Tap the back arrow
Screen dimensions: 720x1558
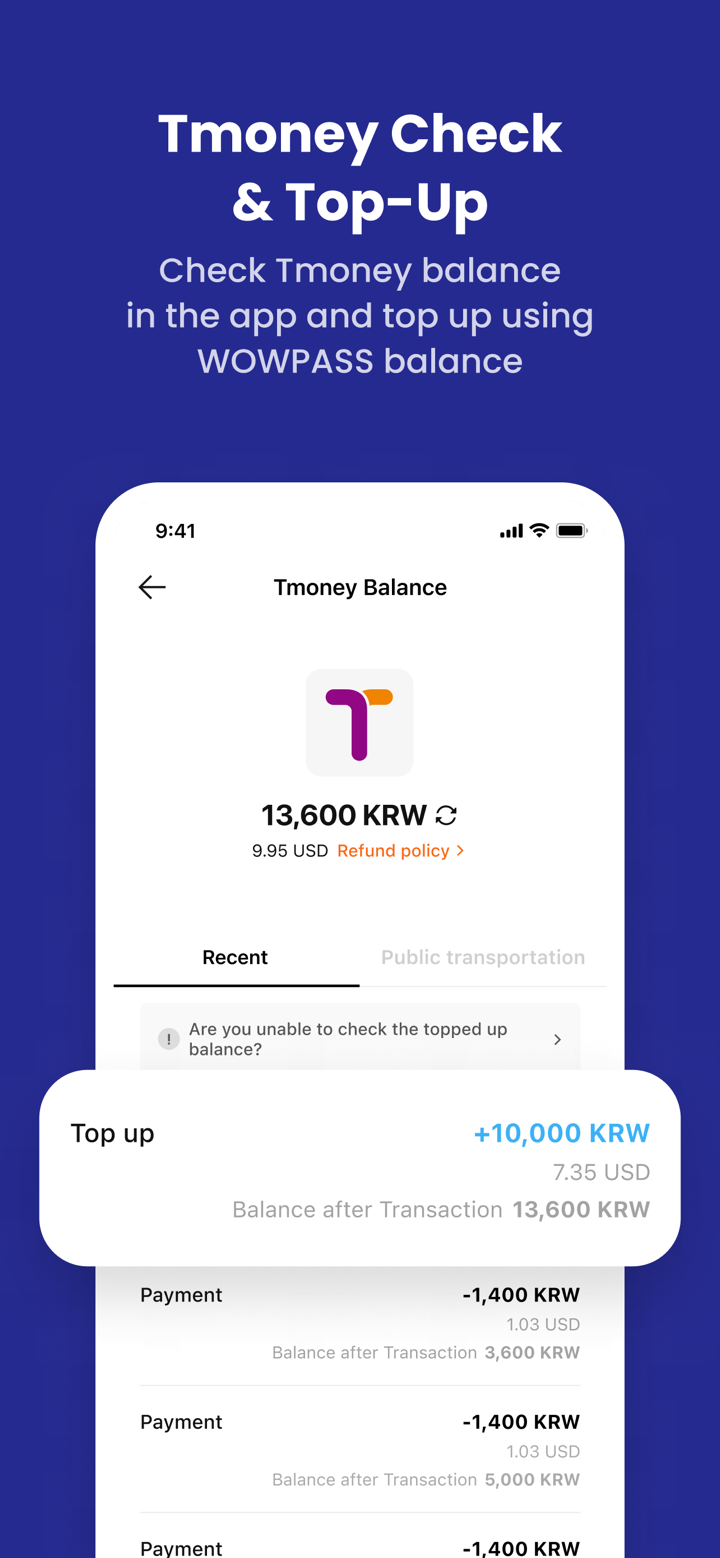tap(152, 587)
